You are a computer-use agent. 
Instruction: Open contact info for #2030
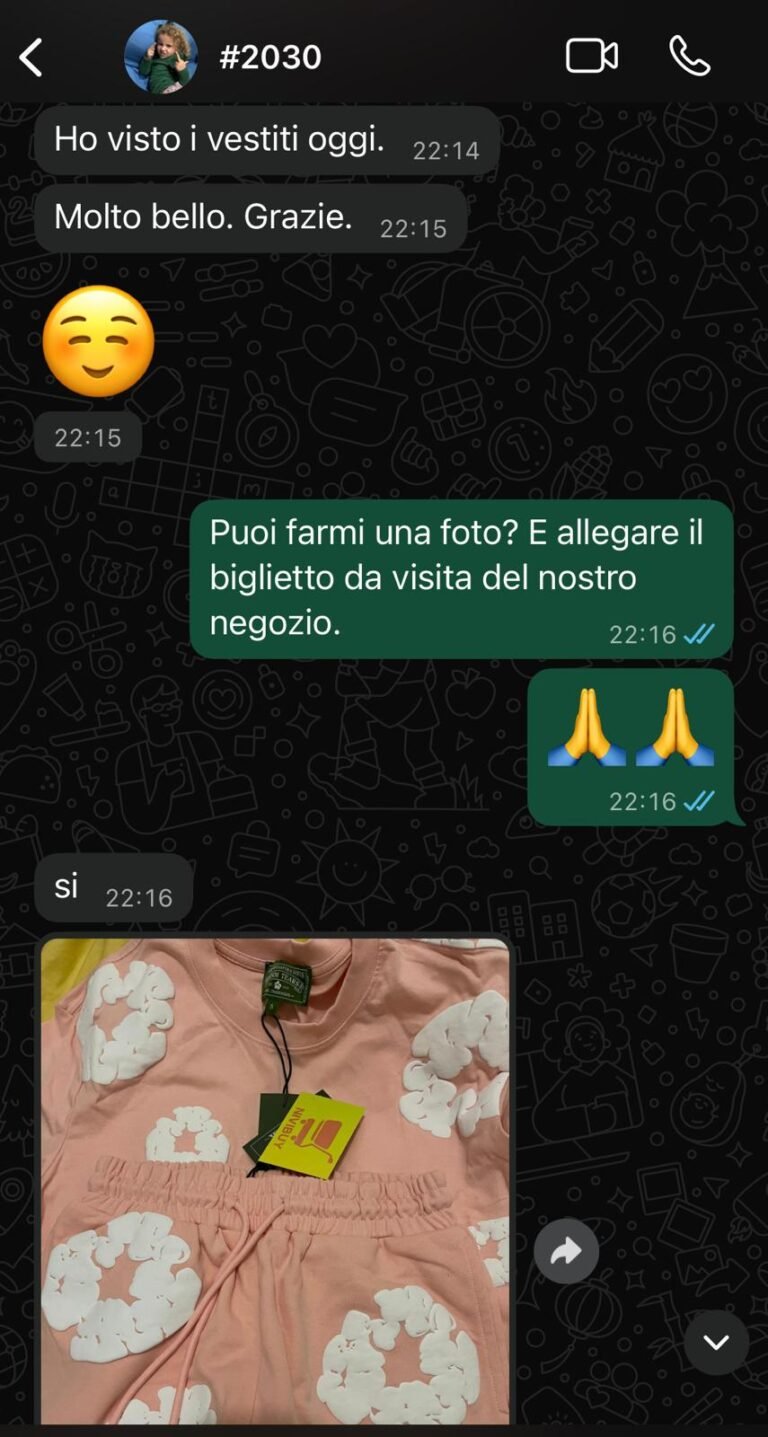(x=270, y=57)
